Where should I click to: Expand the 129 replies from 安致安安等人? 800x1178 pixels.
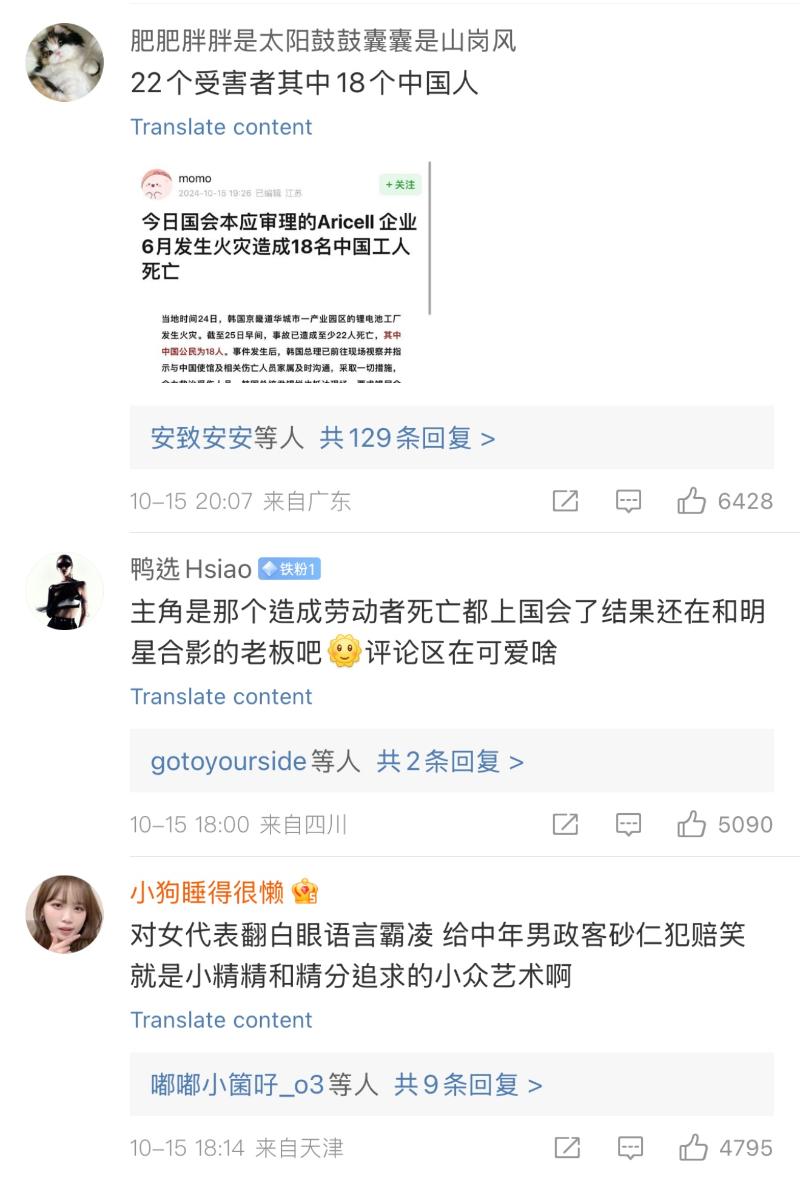(x=322, y=438)
